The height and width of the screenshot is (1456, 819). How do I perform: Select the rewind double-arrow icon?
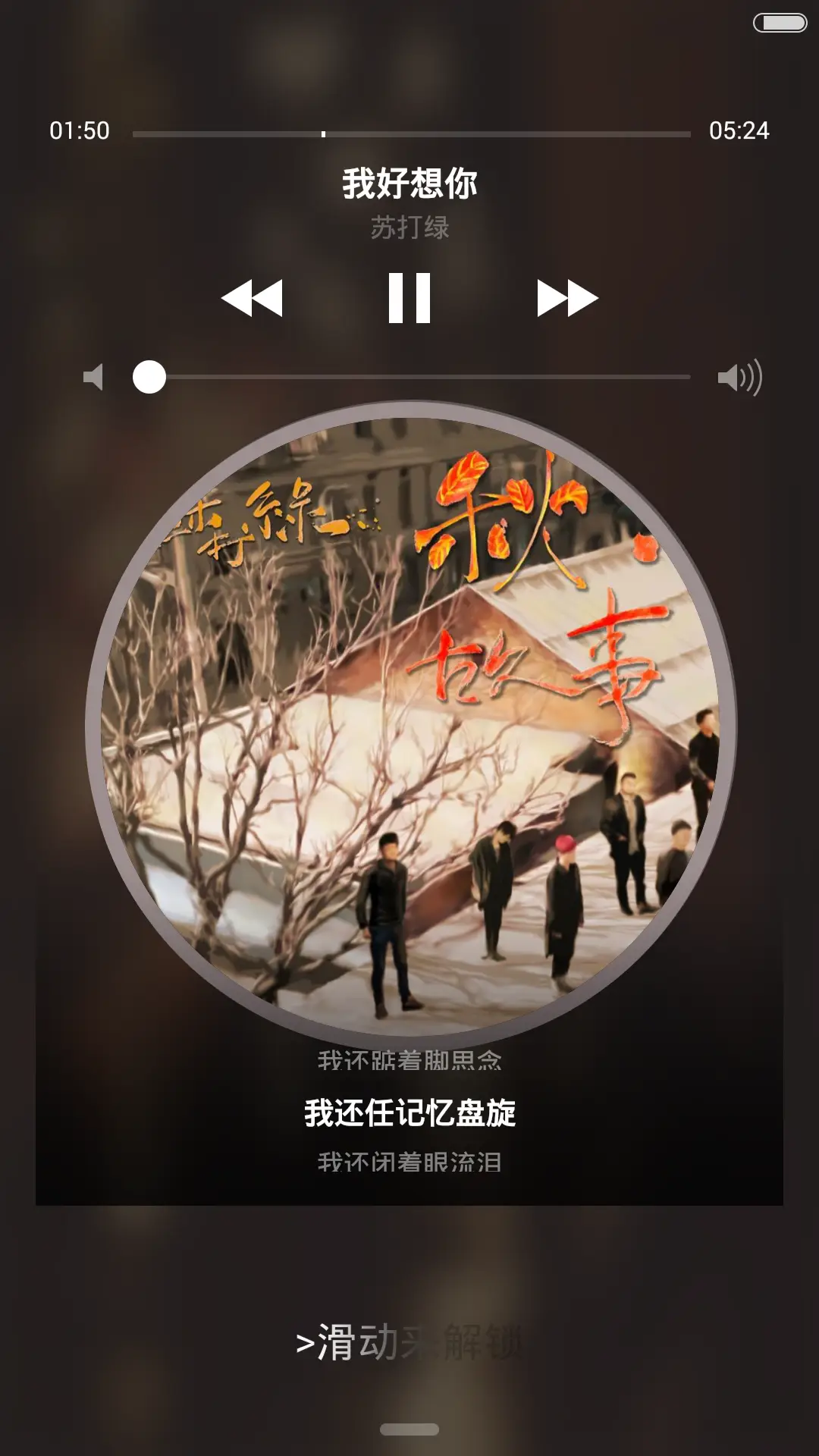pos(254,300)
